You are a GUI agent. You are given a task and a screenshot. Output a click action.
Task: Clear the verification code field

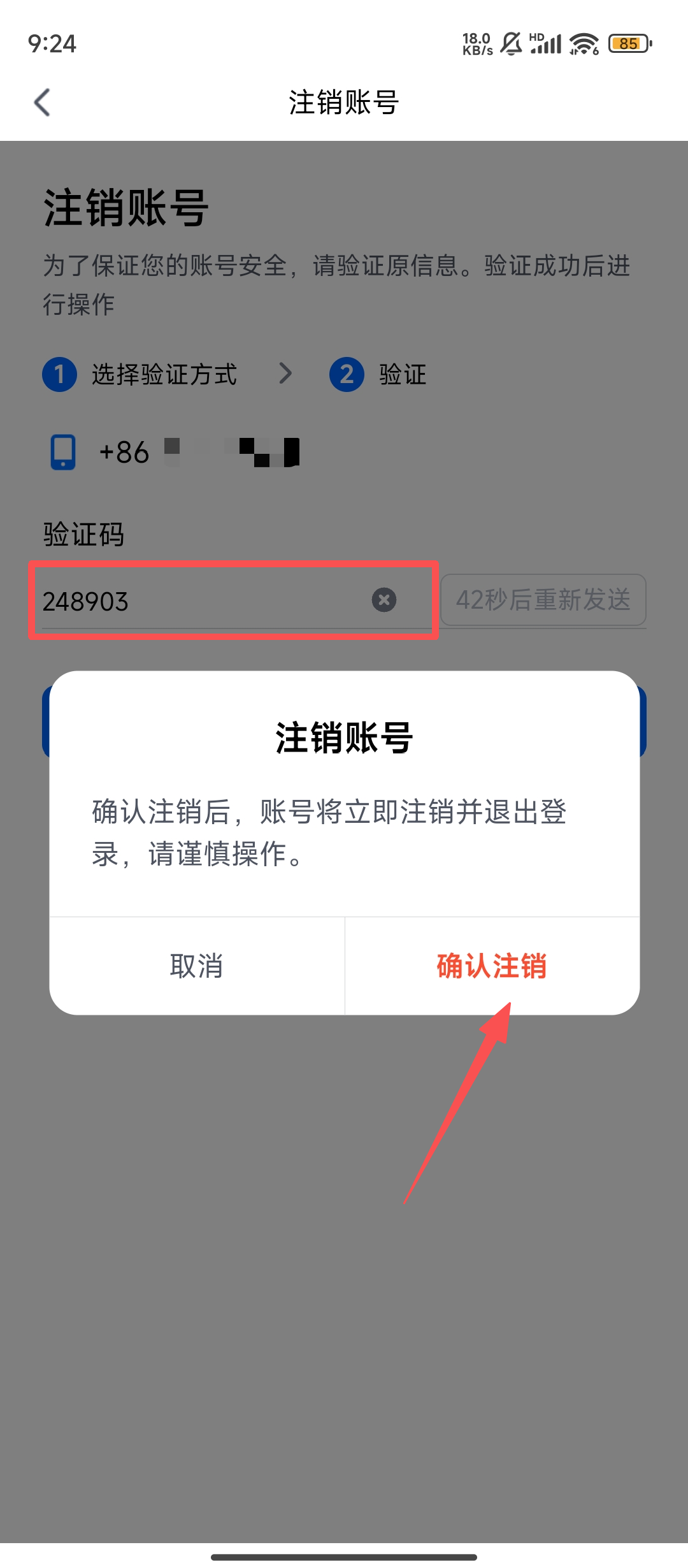pos(384,600)
